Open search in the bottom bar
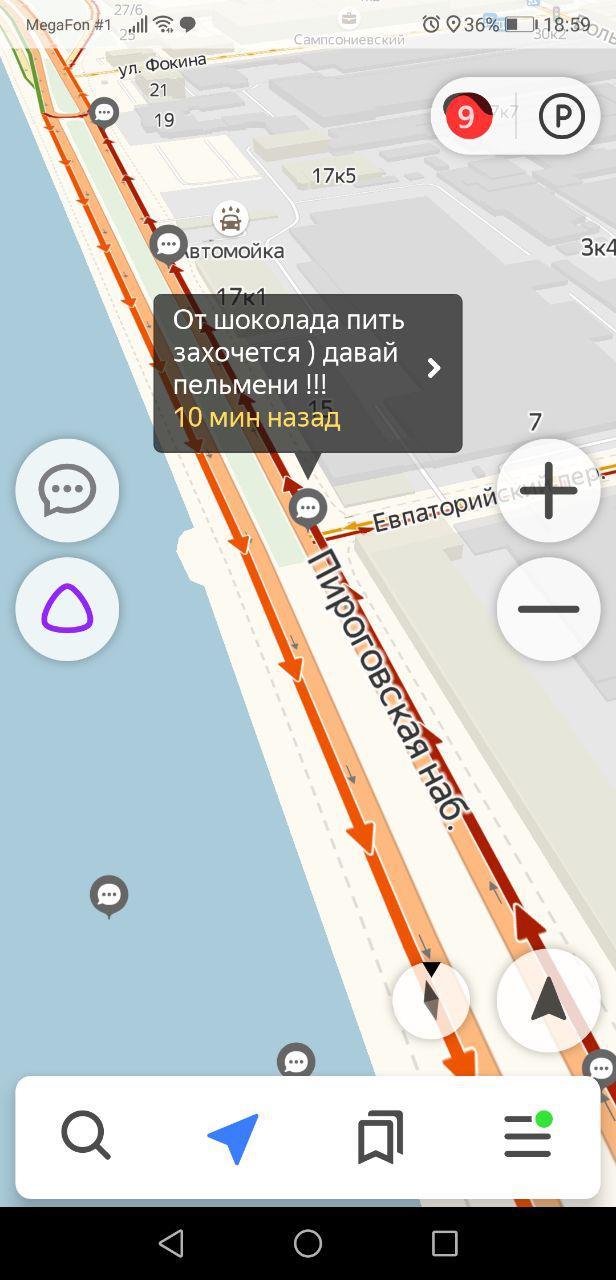 pyautogui.click(x=86, y=1137)
